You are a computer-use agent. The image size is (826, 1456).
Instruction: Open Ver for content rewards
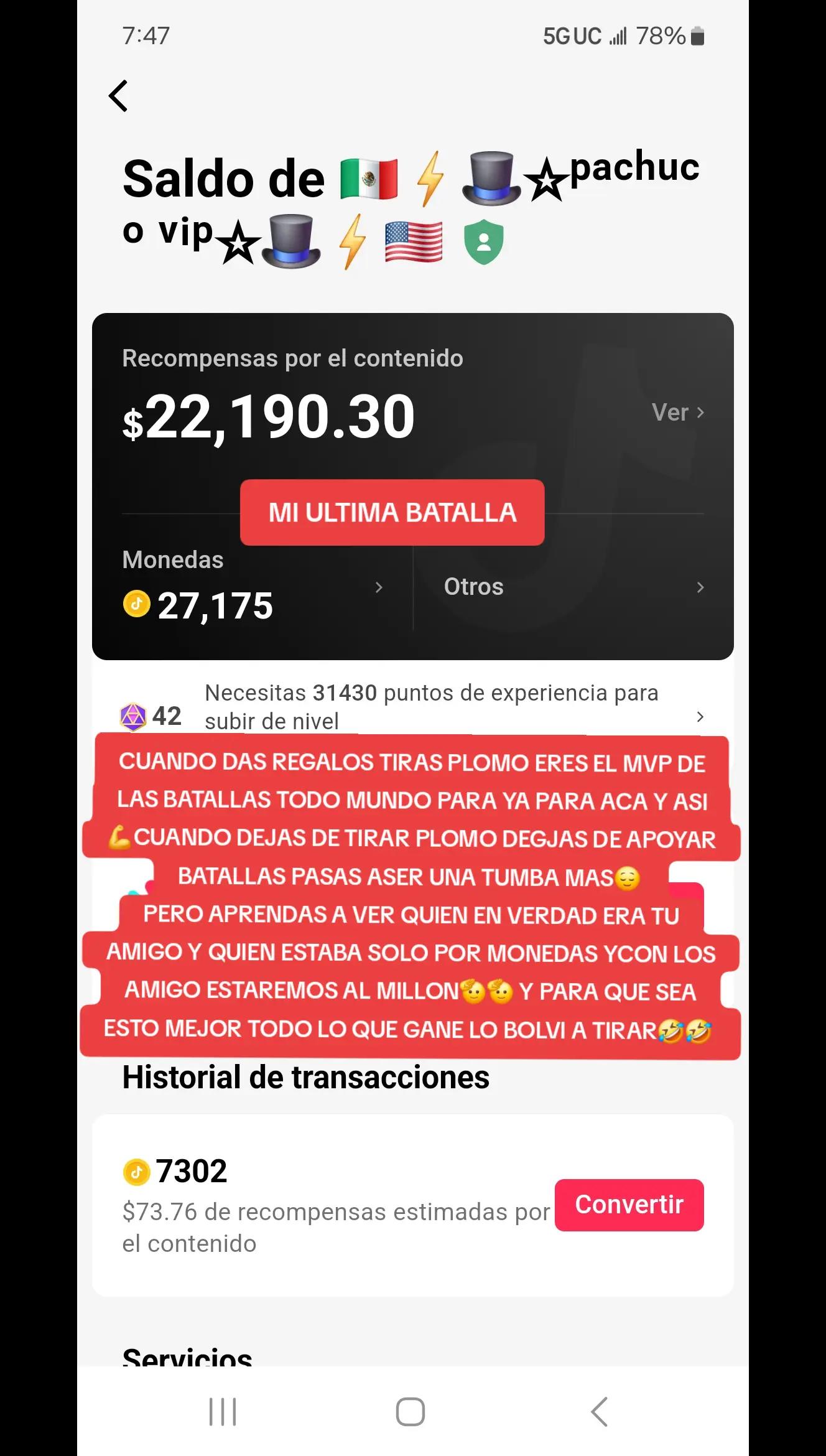pyautogui.click(x=677, y=413)
